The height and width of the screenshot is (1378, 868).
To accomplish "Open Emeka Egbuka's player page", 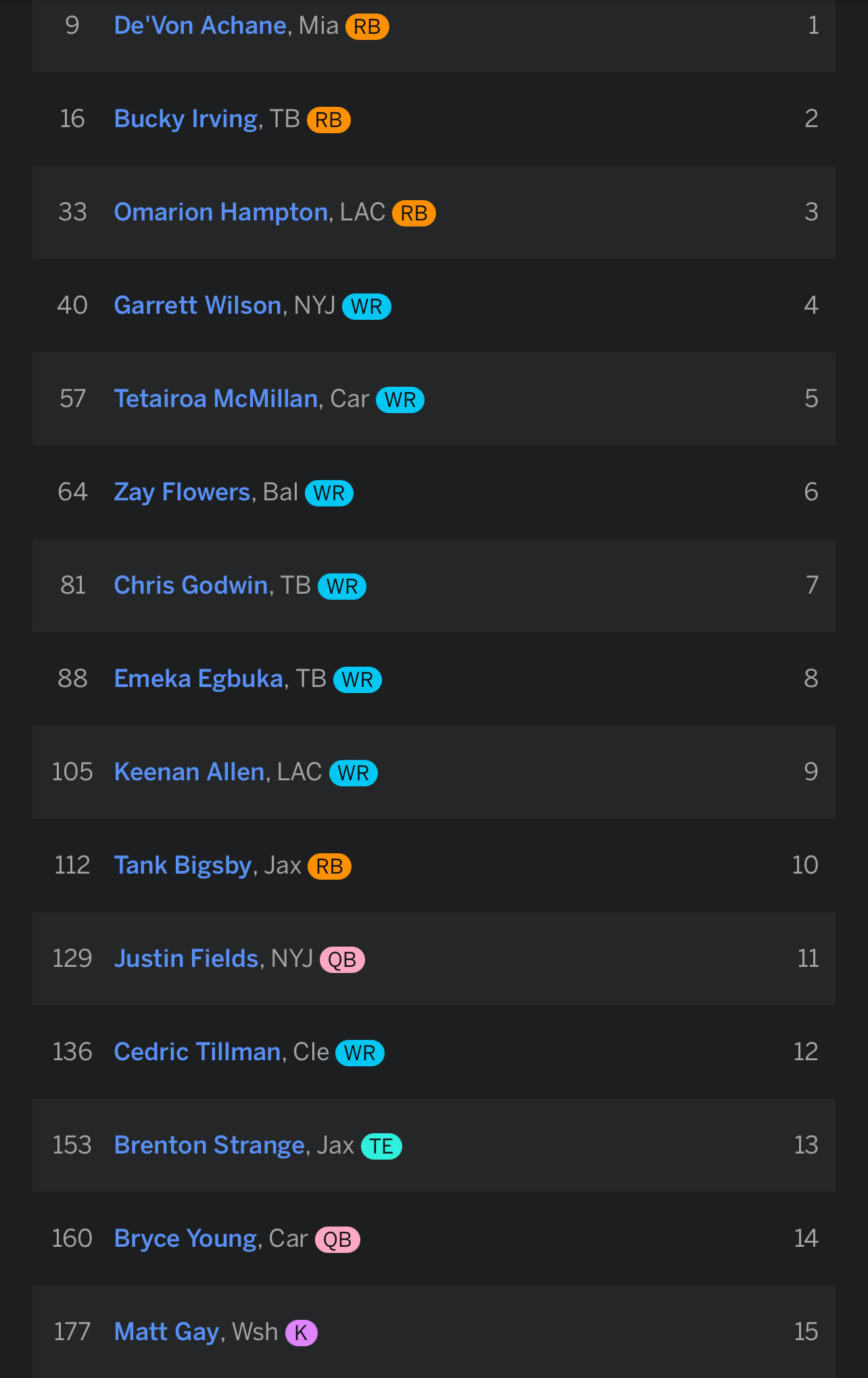I will point(199,679).
